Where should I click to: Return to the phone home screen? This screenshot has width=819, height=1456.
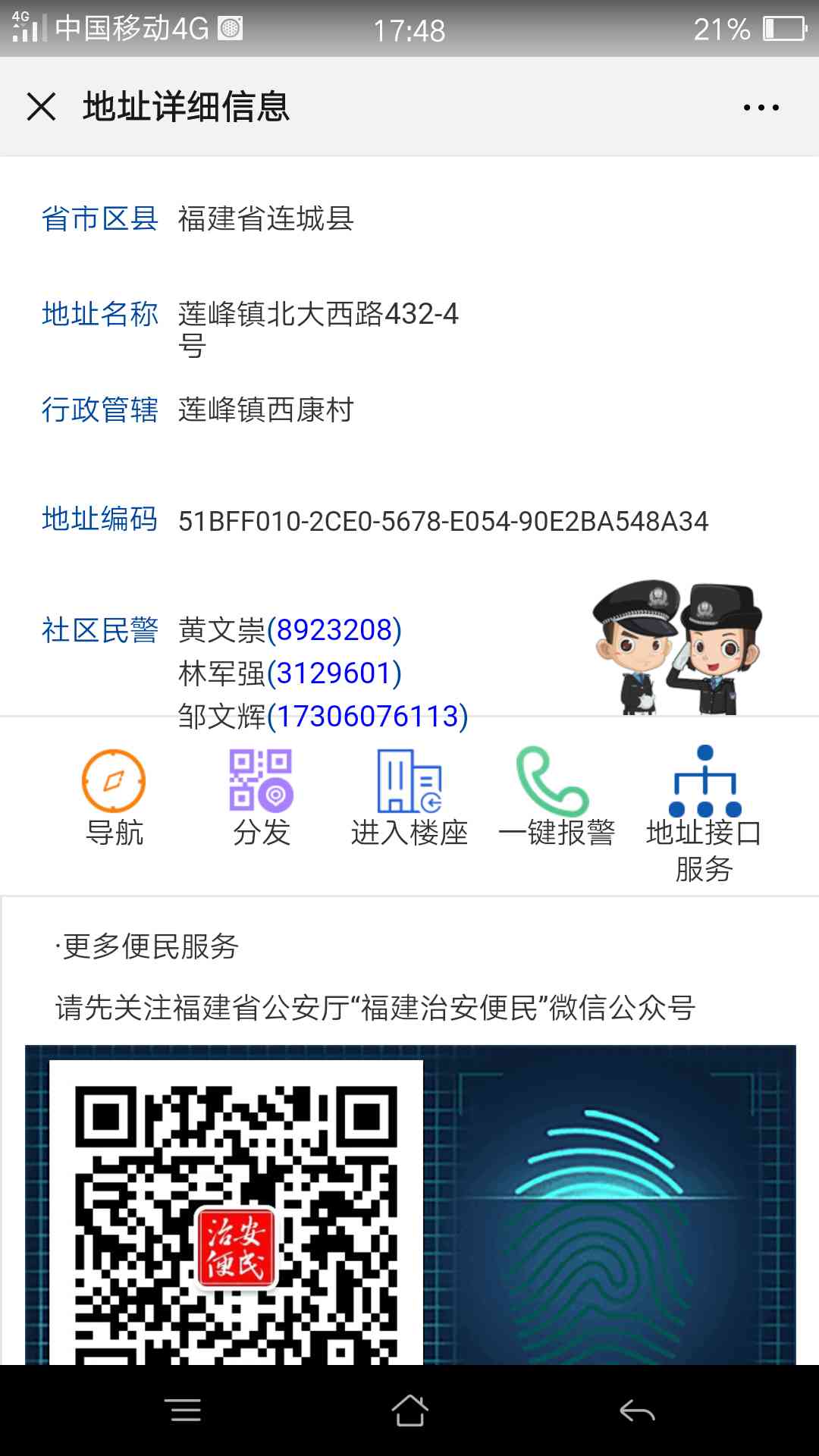[x=409, y=1410]
